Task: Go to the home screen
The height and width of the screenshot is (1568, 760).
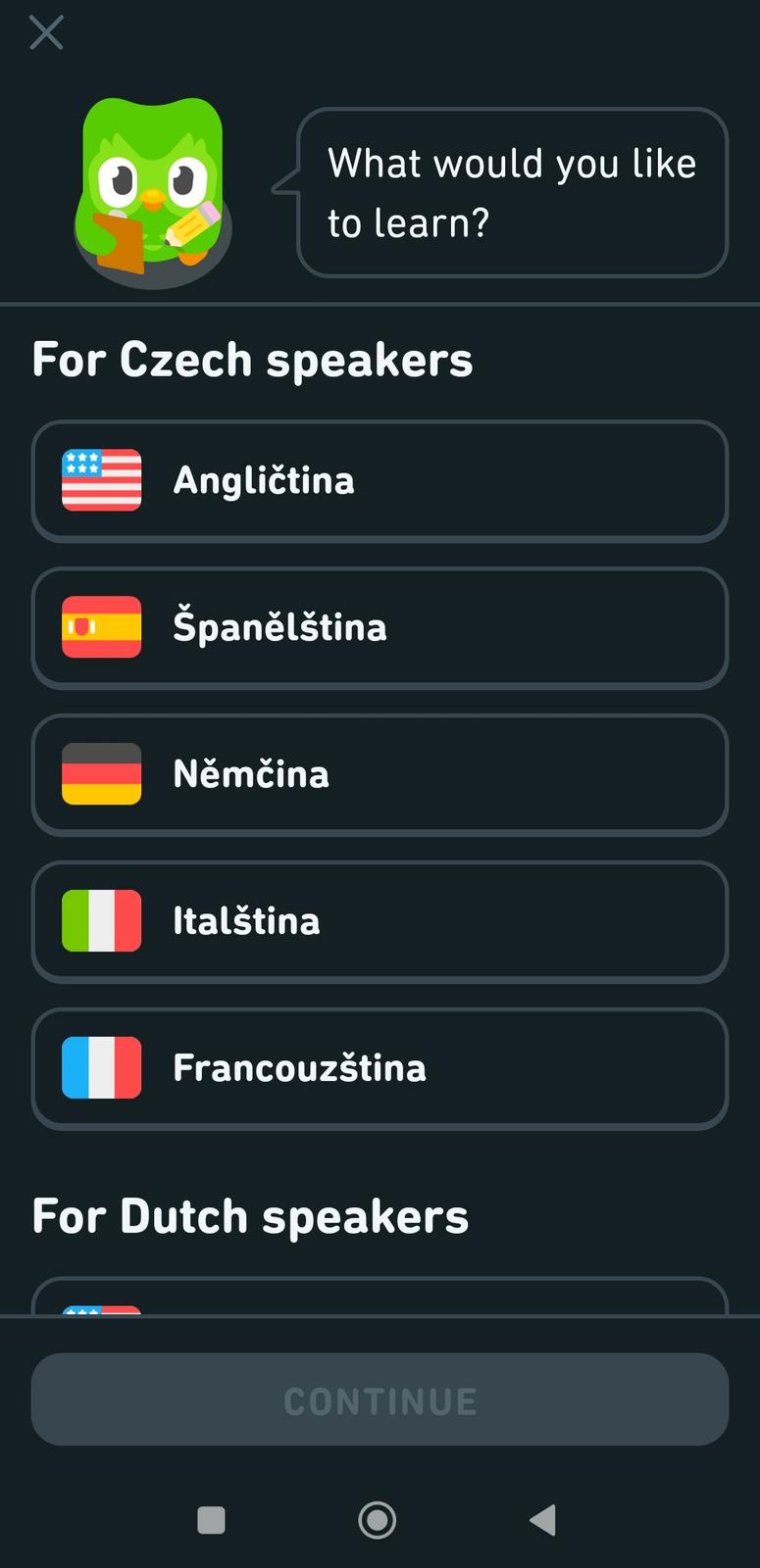Action: [x=378, y=1520]
